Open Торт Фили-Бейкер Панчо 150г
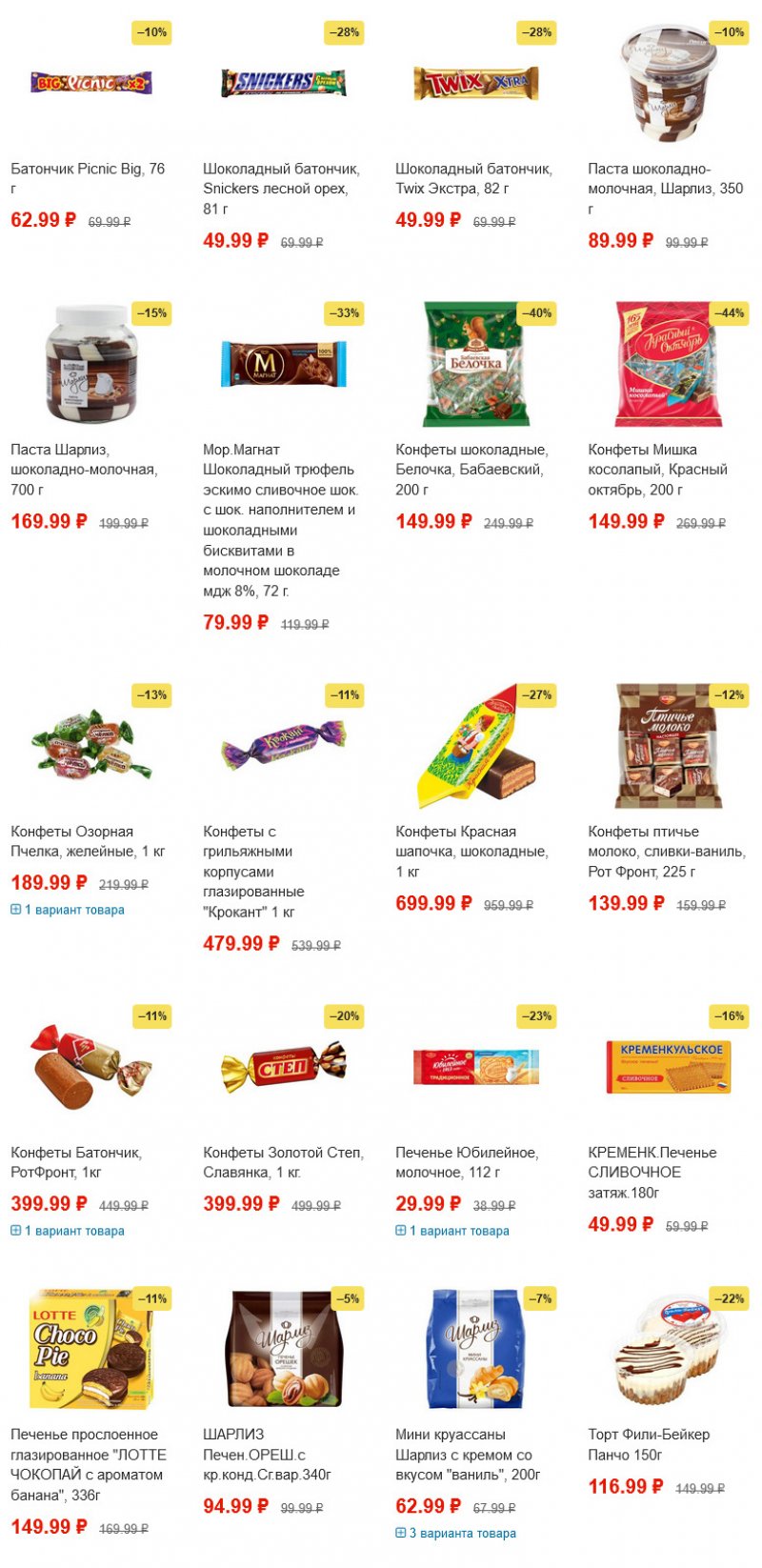 click(x=649, y=1444)
